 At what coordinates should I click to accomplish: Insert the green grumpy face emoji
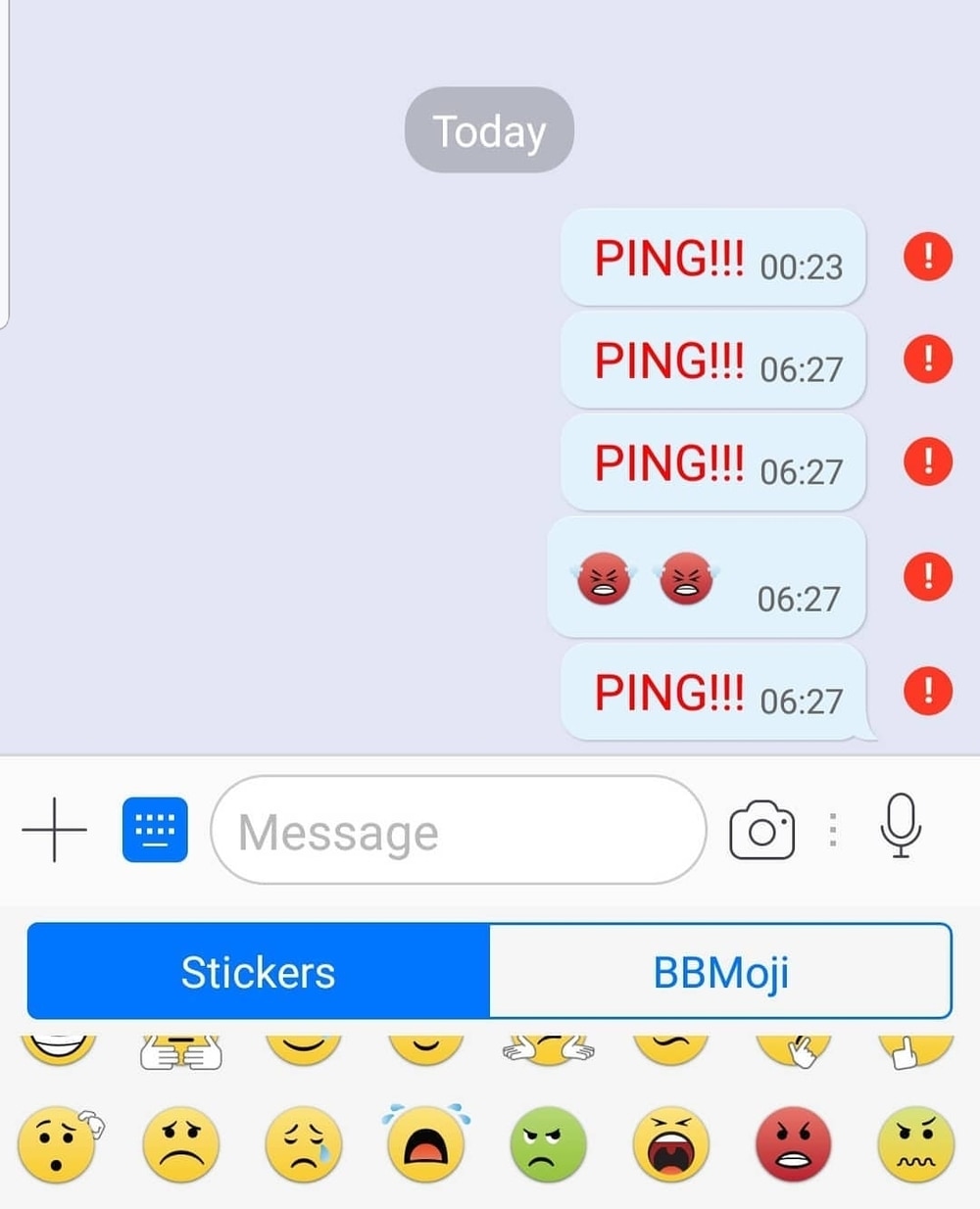(548, 1144)
